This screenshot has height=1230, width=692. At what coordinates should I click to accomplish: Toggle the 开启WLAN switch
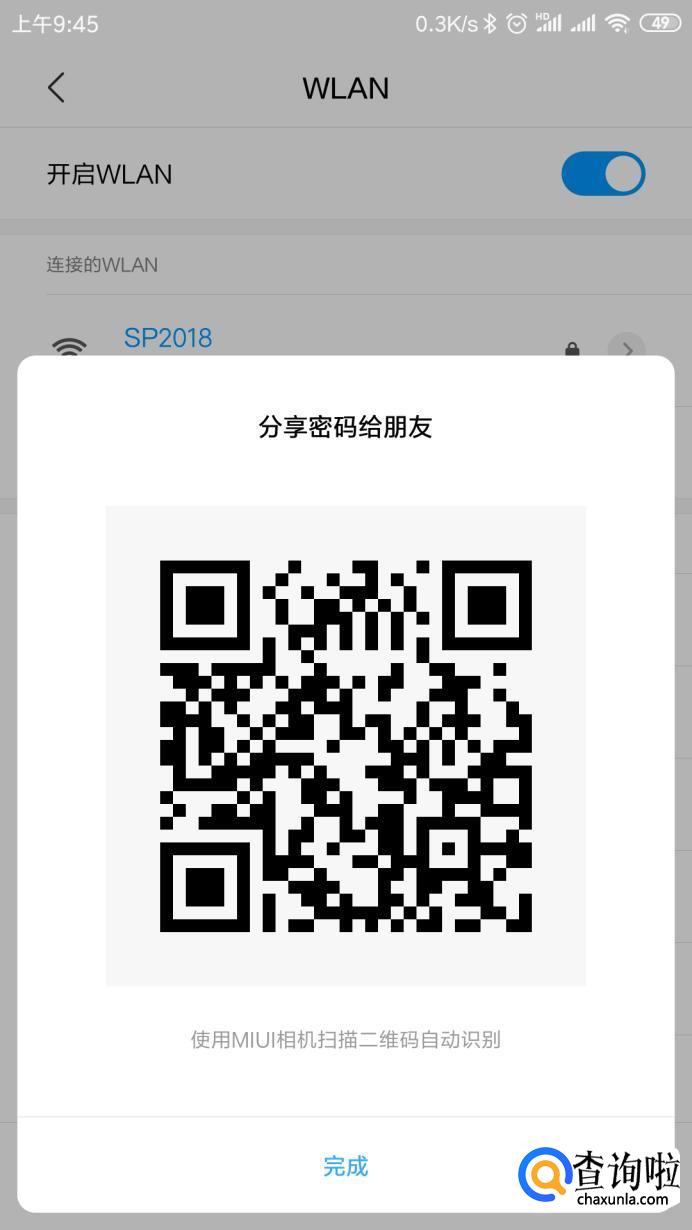[602, 174]
